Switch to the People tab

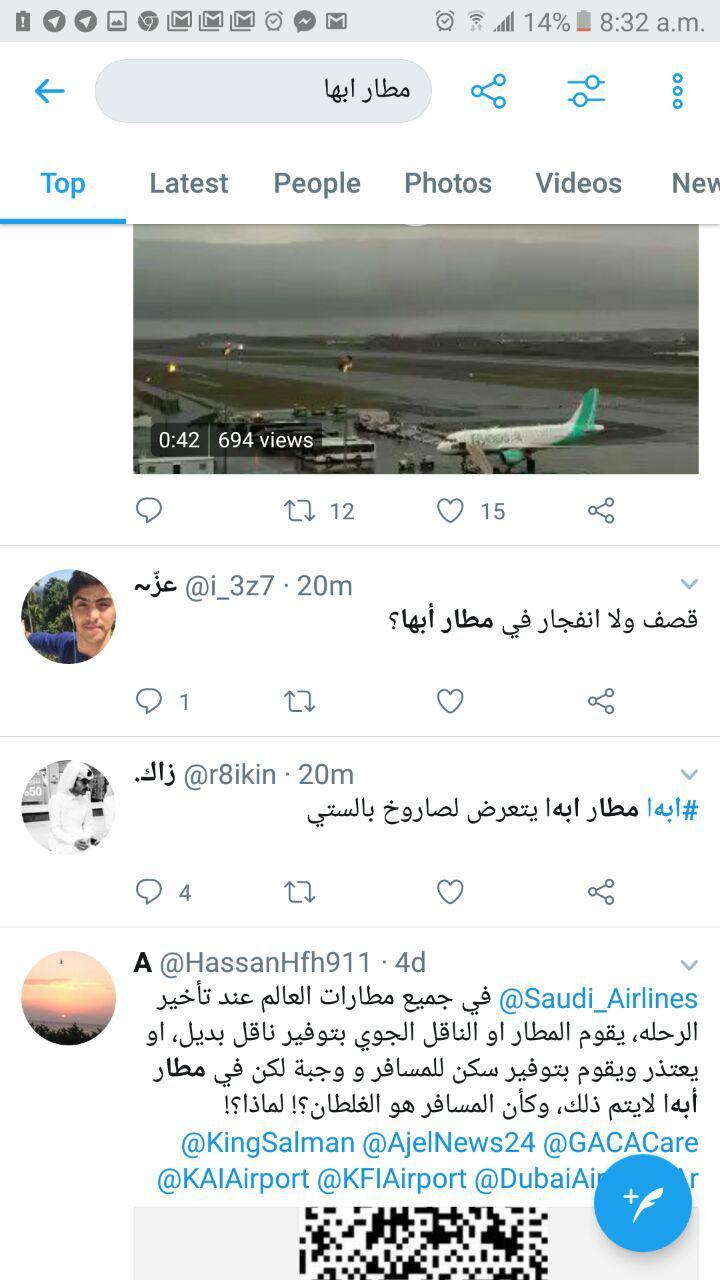coord(317,183)
